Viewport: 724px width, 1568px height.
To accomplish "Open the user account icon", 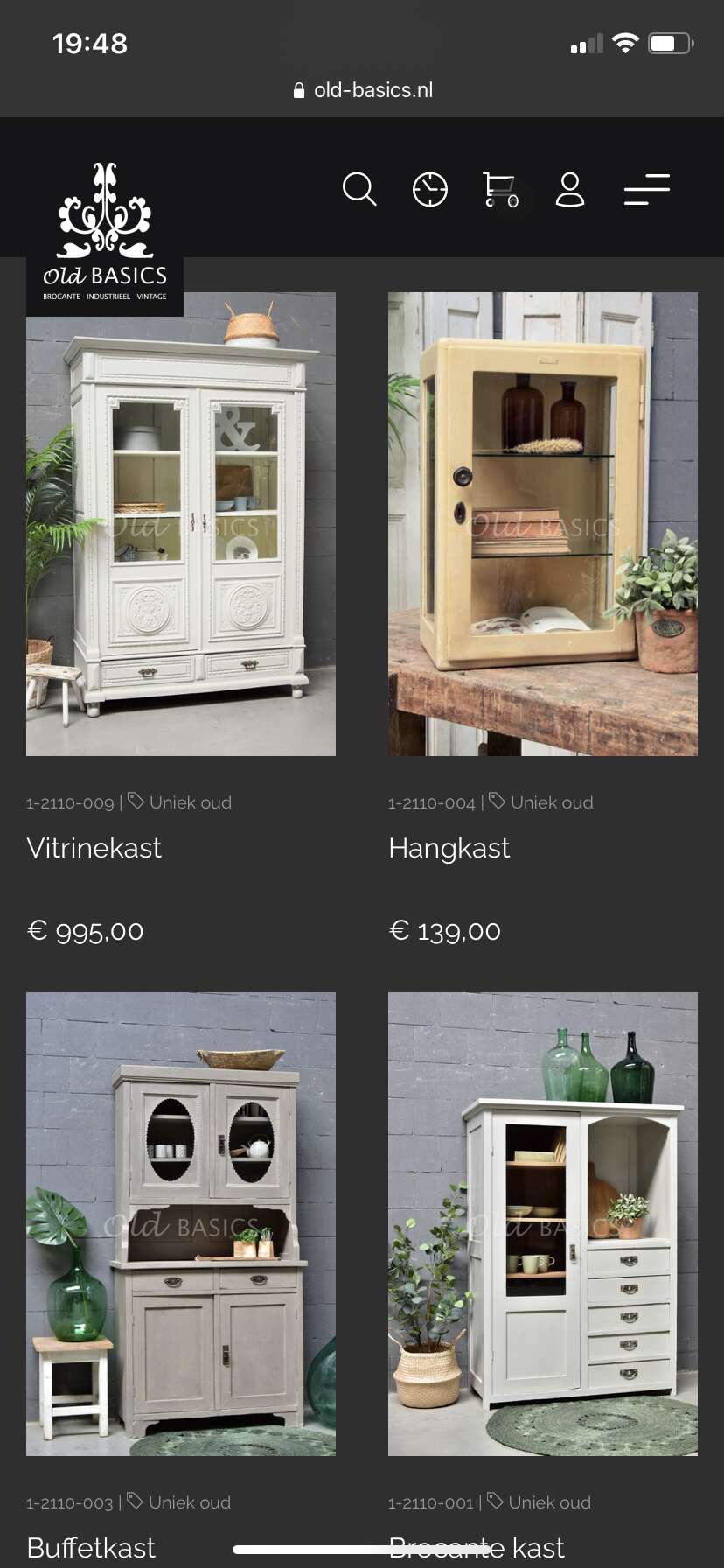I will click(x=570, y=189).
